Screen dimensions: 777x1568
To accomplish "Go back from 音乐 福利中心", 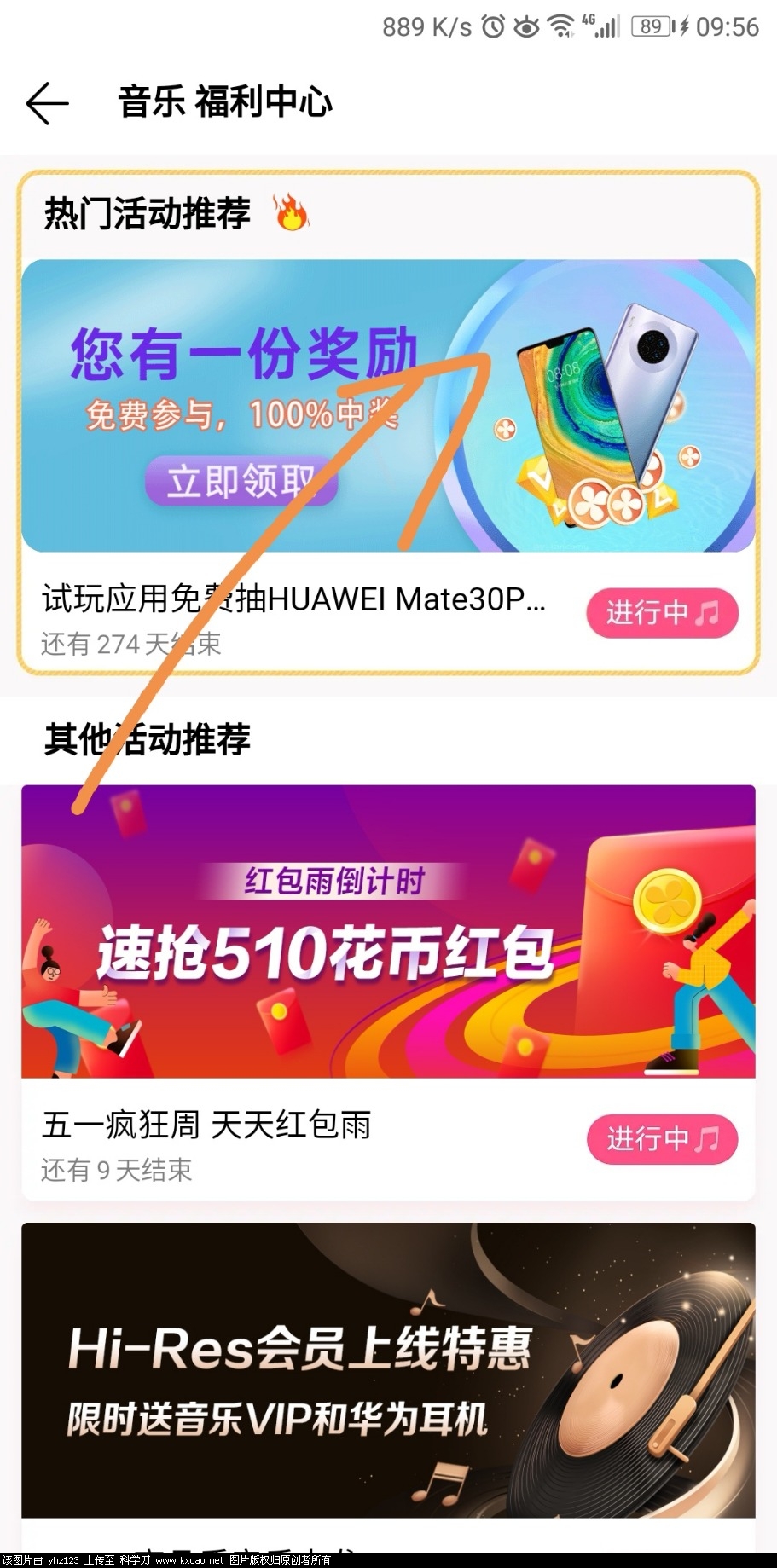I will pyautogui.click(x=47, y=103).
